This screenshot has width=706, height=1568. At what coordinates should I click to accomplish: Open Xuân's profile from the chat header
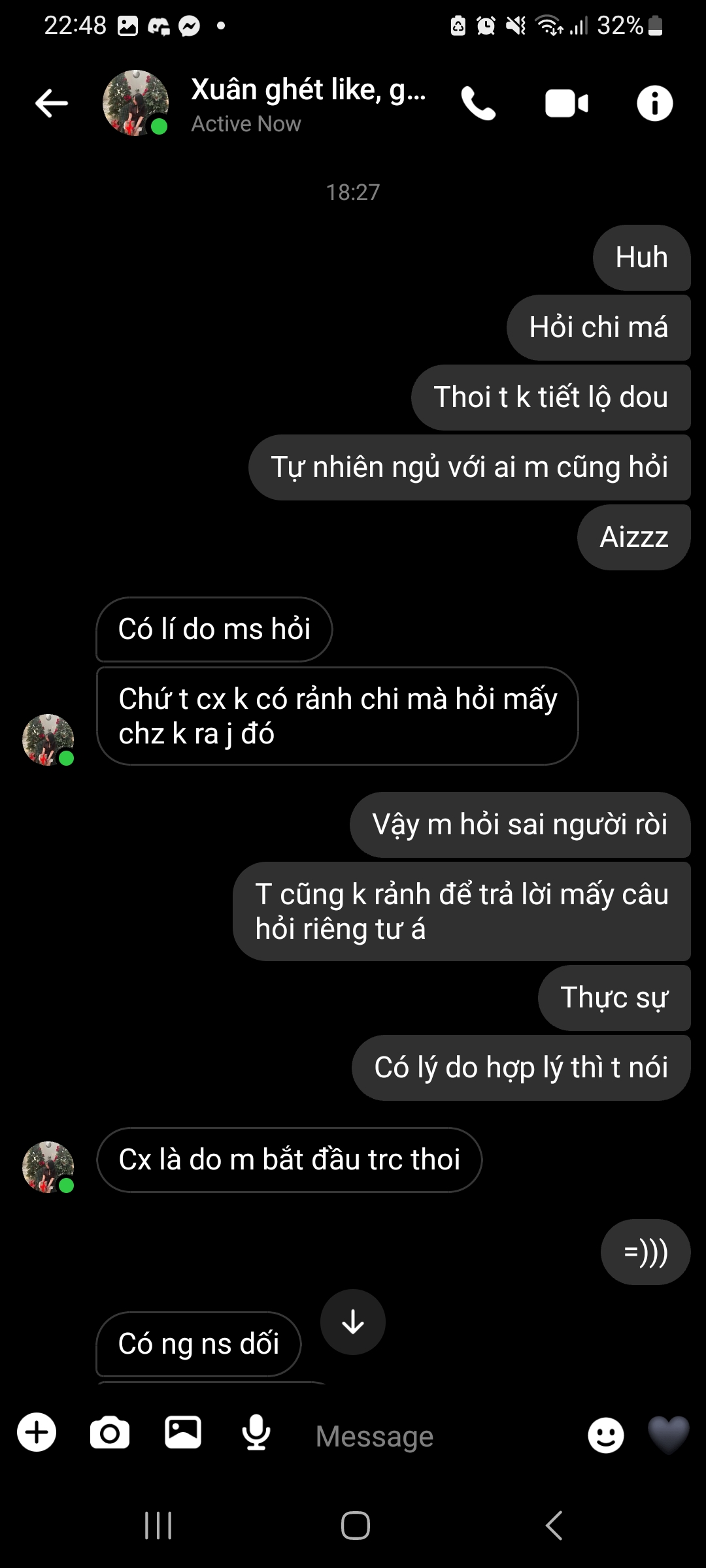[x=307, y=103]
